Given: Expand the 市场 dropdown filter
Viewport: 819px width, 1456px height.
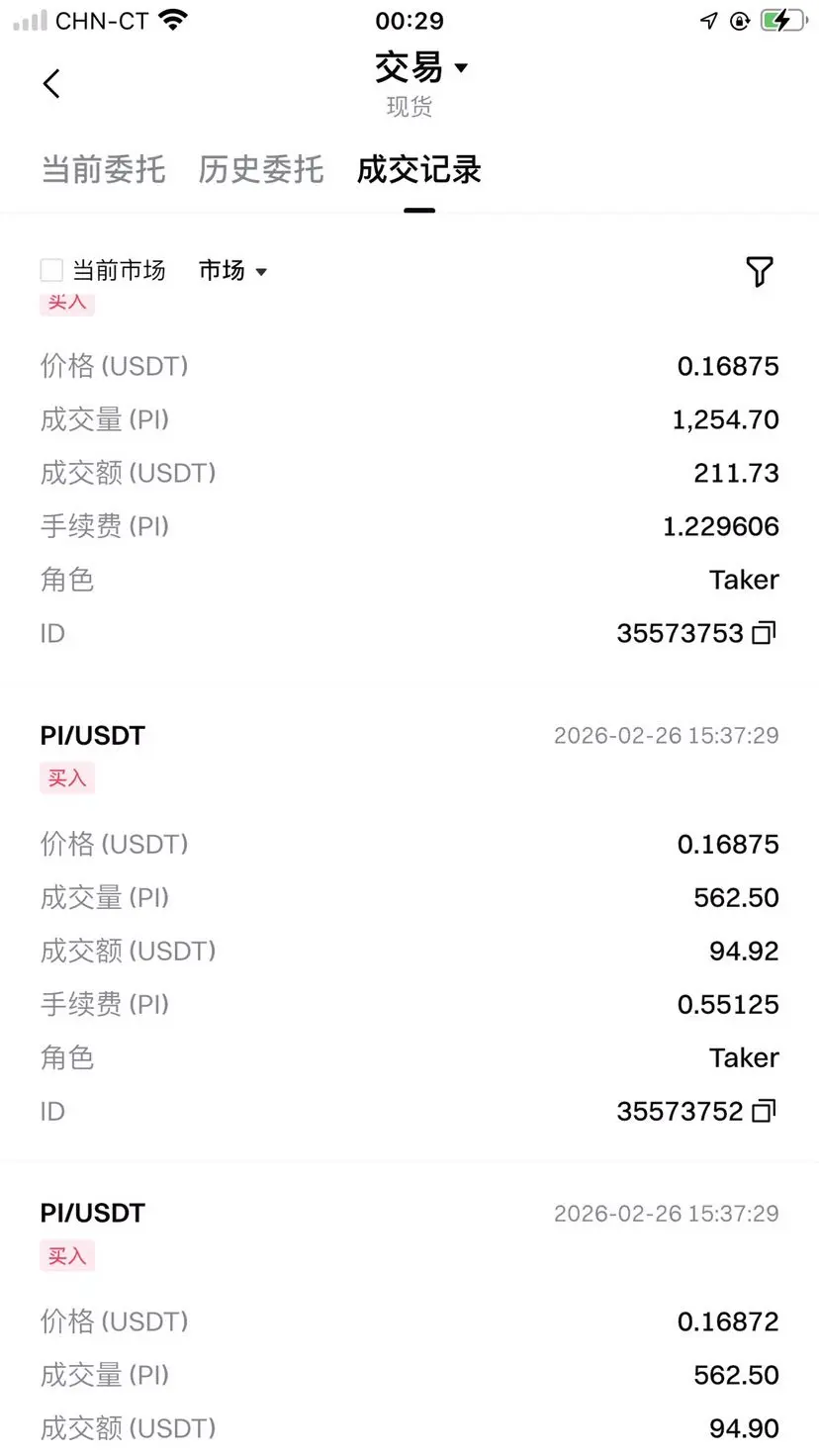Looking at the screenshot, I should [x=233, y=271].
